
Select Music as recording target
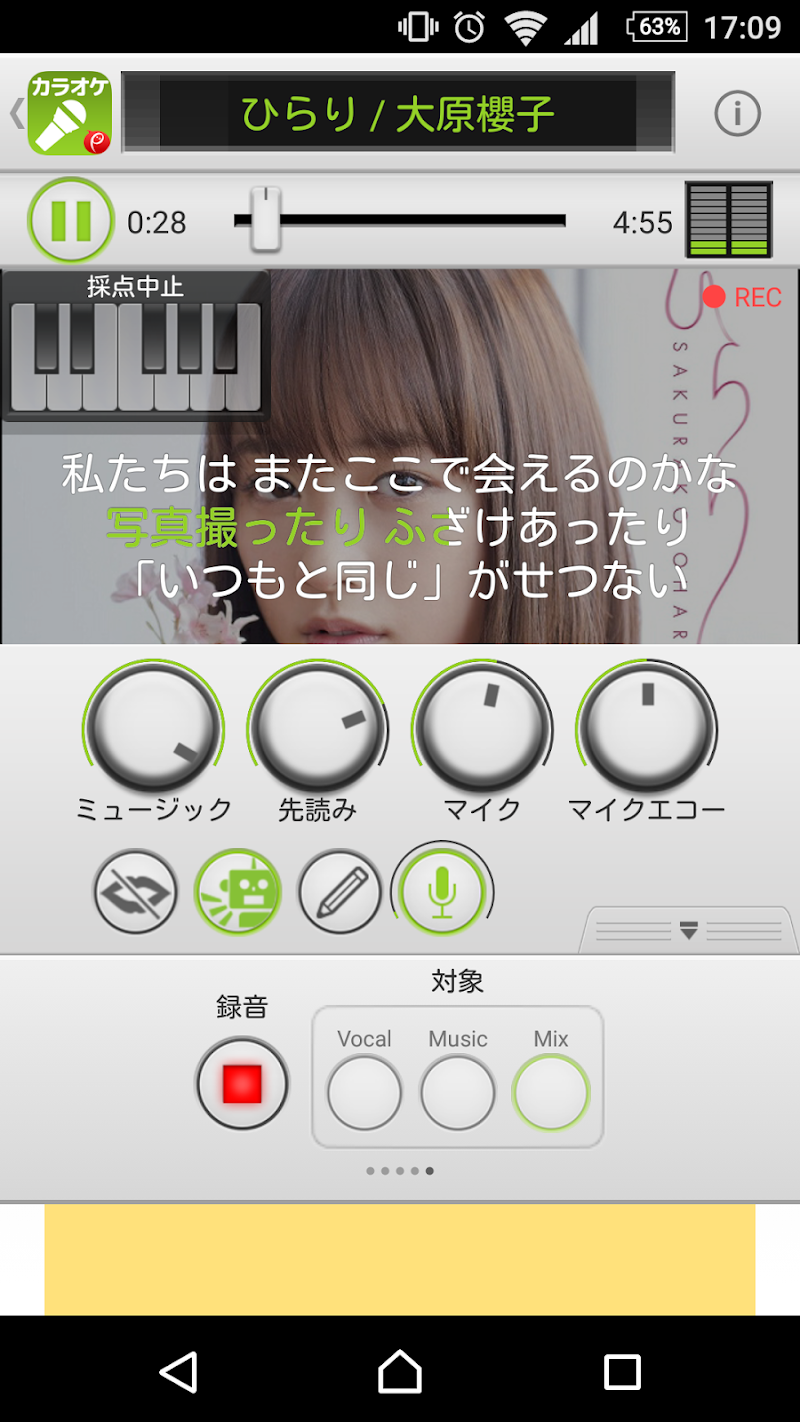coord(457,1093)
